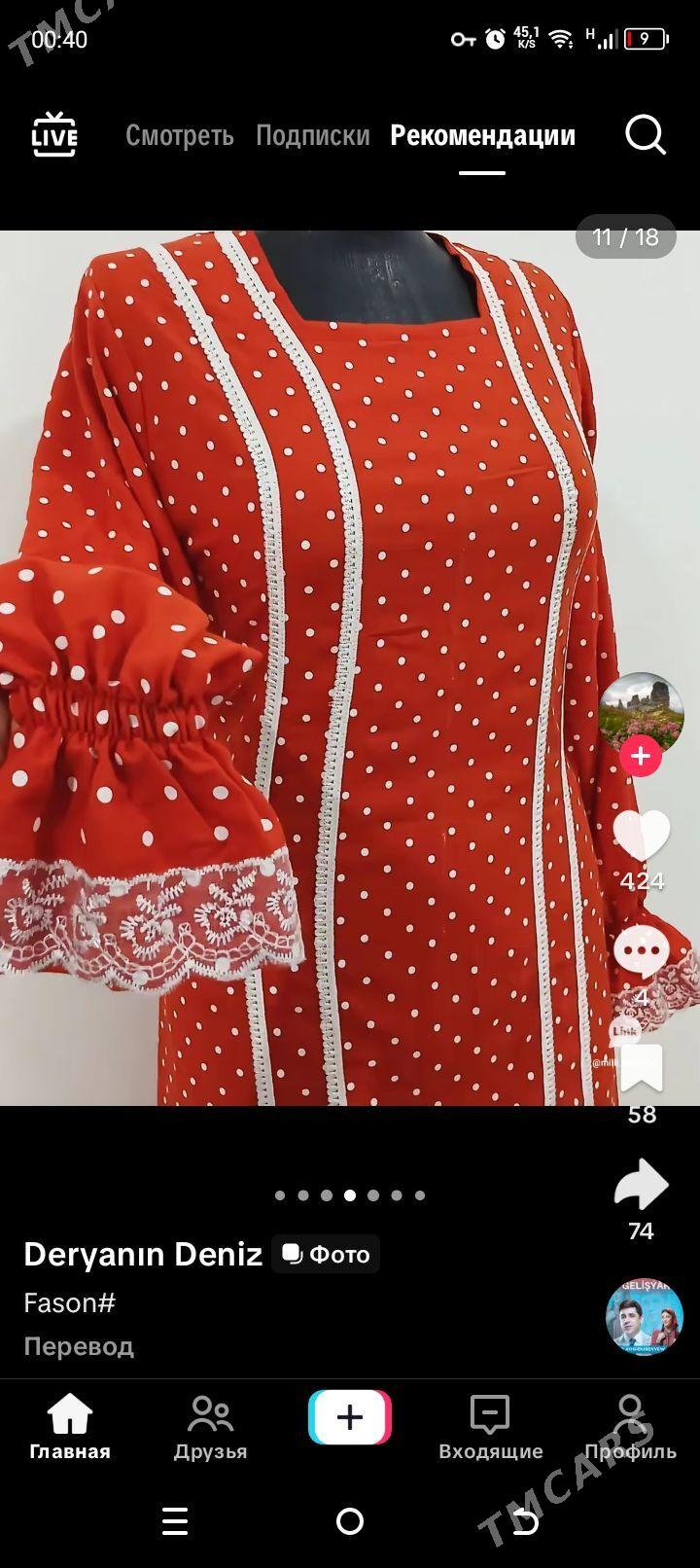Open the Входящие inbox tab
The width and height of the screenshot is (700, 1568).
[490, 1426]
